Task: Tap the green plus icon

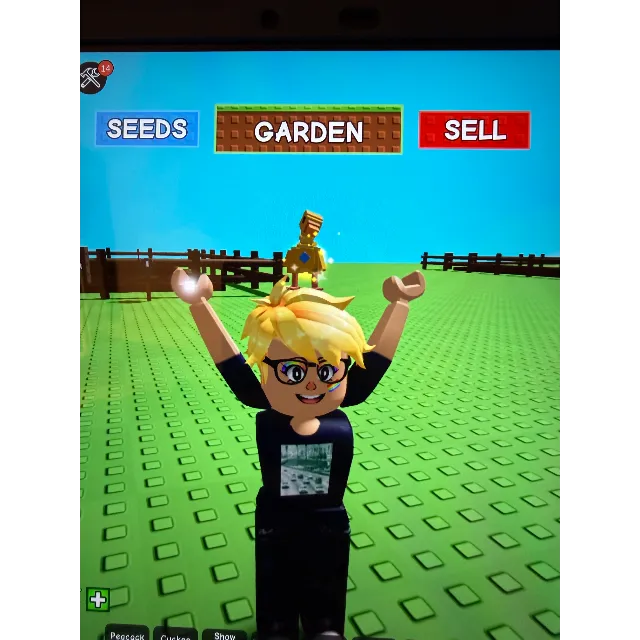Action: click(97, 599)
